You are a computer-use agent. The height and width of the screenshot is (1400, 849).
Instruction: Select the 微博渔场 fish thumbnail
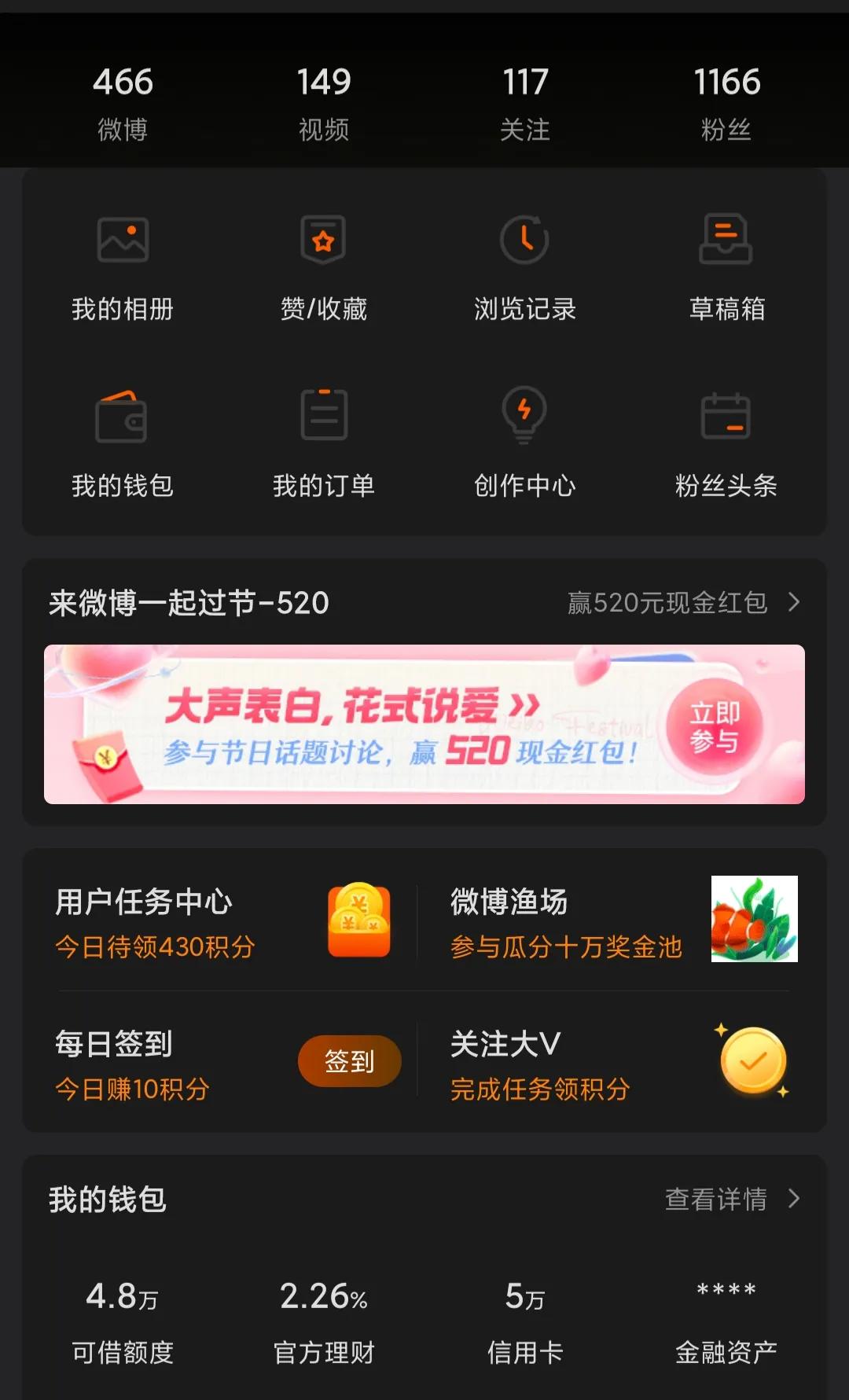tap(753, 921)
